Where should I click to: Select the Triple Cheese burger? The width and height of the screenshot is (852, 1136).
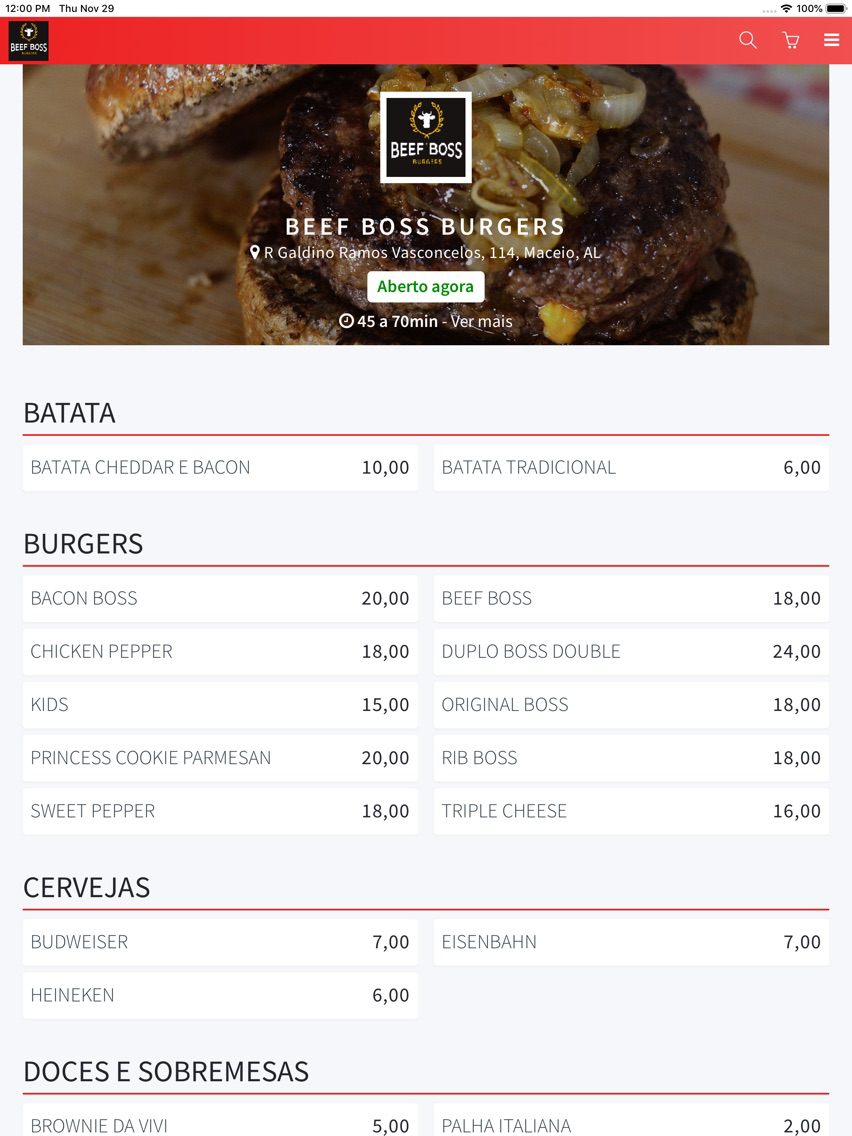(x=631, y=810)
